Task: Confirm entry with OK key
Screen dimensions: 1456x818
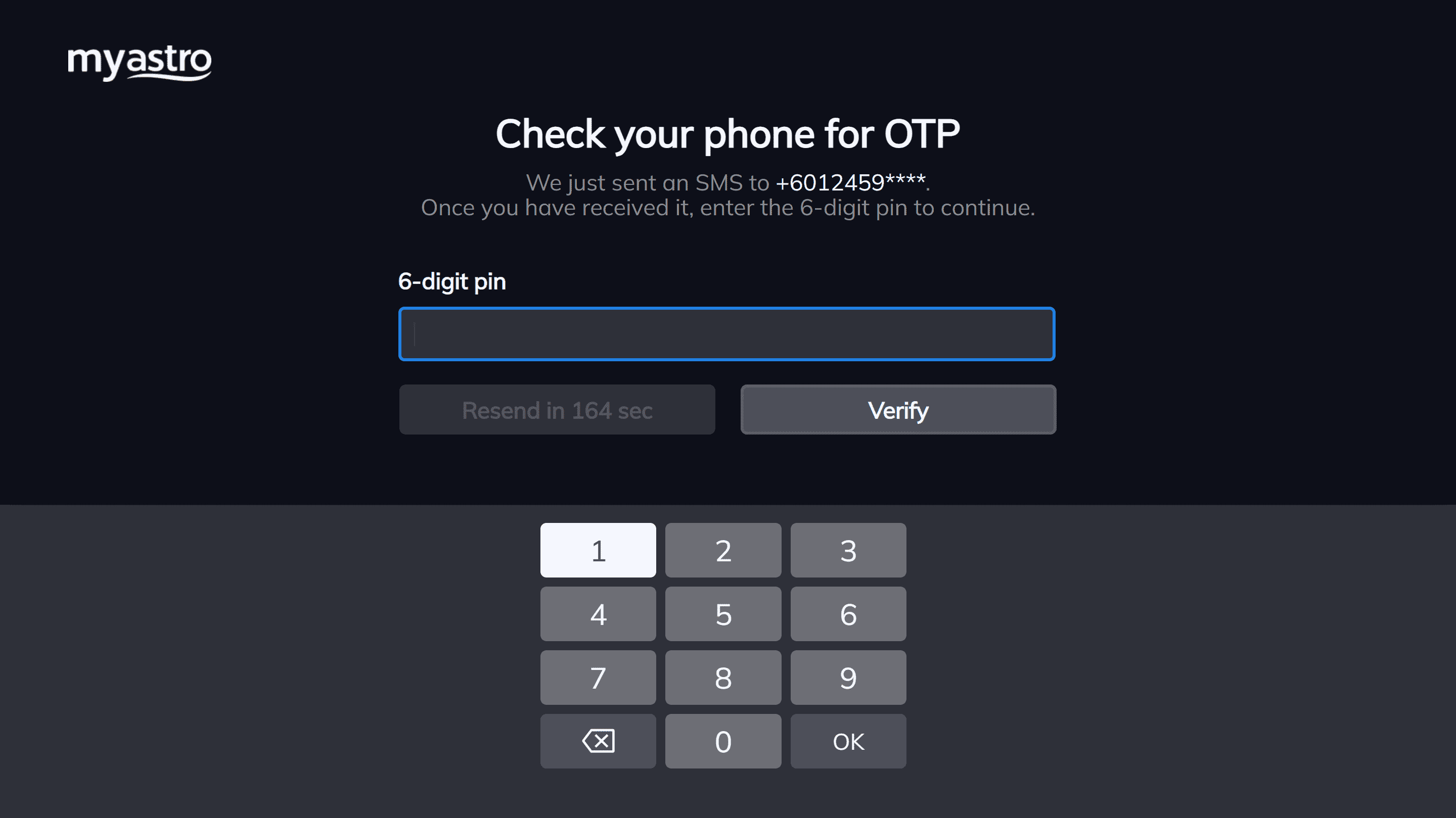Action: click(848, 741)
